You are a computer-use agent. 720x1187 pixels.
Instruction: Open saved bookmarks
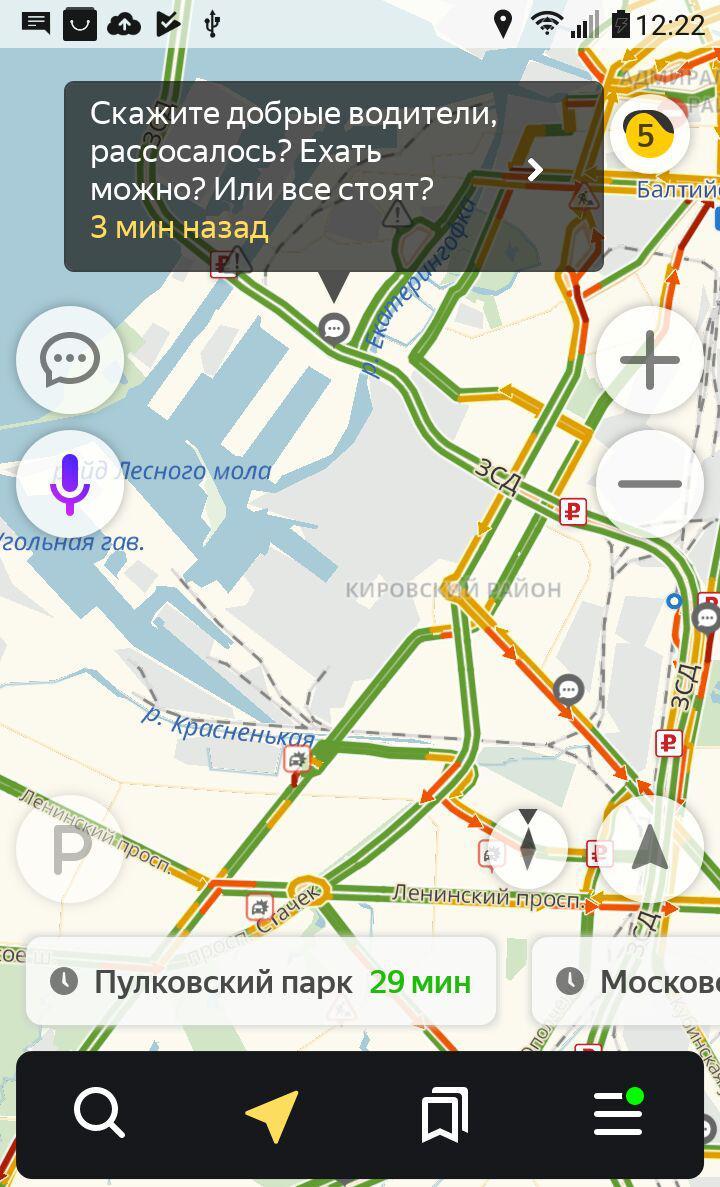445,1114
